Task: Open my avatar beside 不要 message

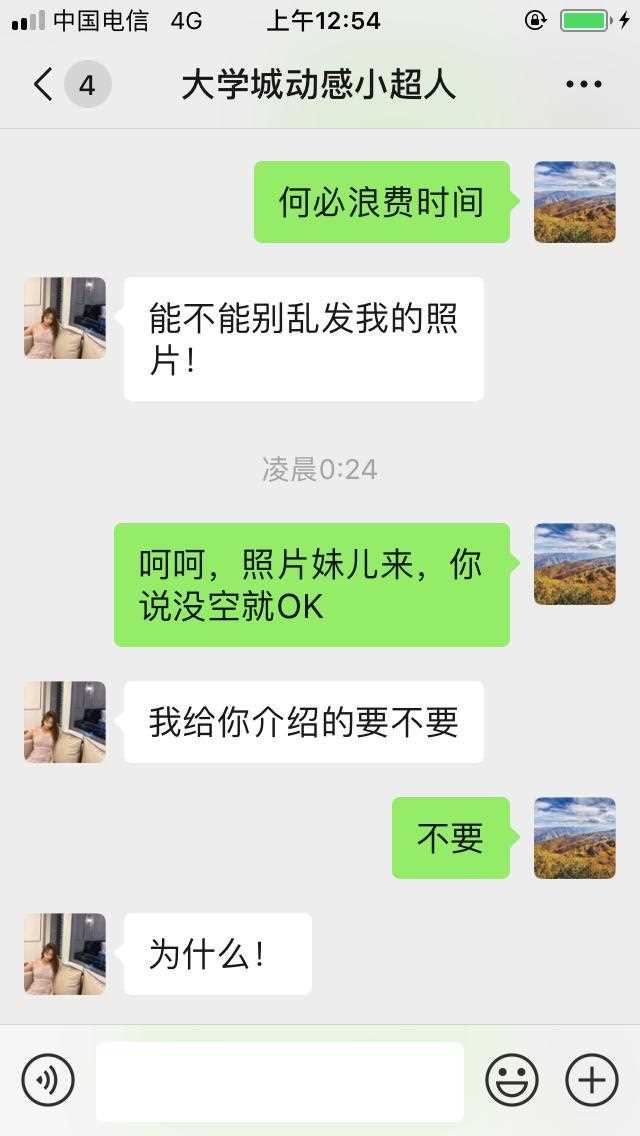Action: [x=574, y=838]
